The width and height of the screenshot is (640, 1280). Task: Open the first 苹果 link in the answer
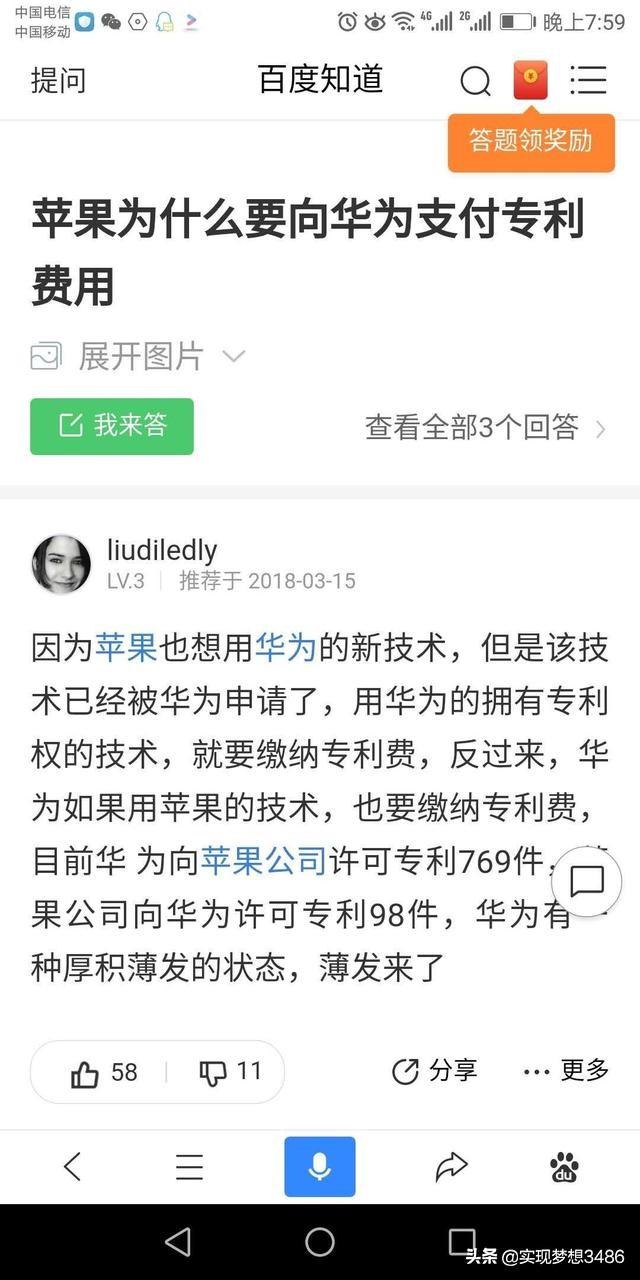[x=126, y=648]
